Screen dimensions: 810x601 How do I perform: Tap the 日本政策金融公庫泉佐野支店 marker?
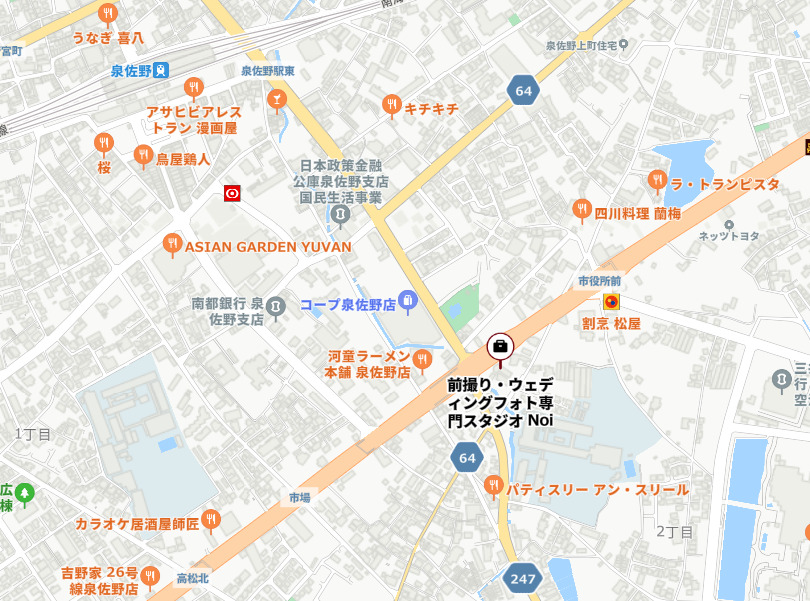pyautogui.click(x=342, y=215)
